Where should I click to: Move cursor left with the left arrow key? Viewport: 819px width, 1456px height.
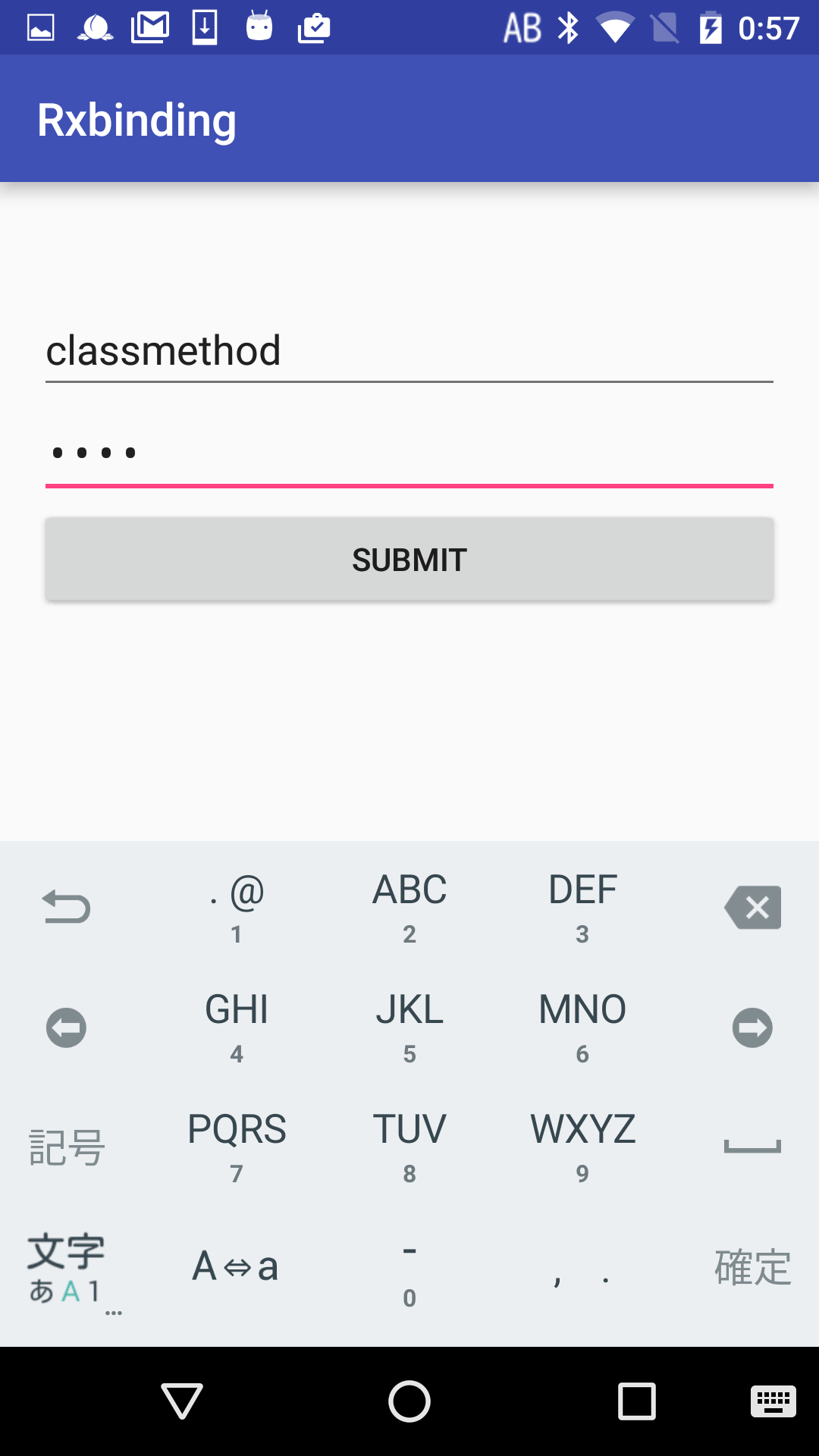(65, 1028)
